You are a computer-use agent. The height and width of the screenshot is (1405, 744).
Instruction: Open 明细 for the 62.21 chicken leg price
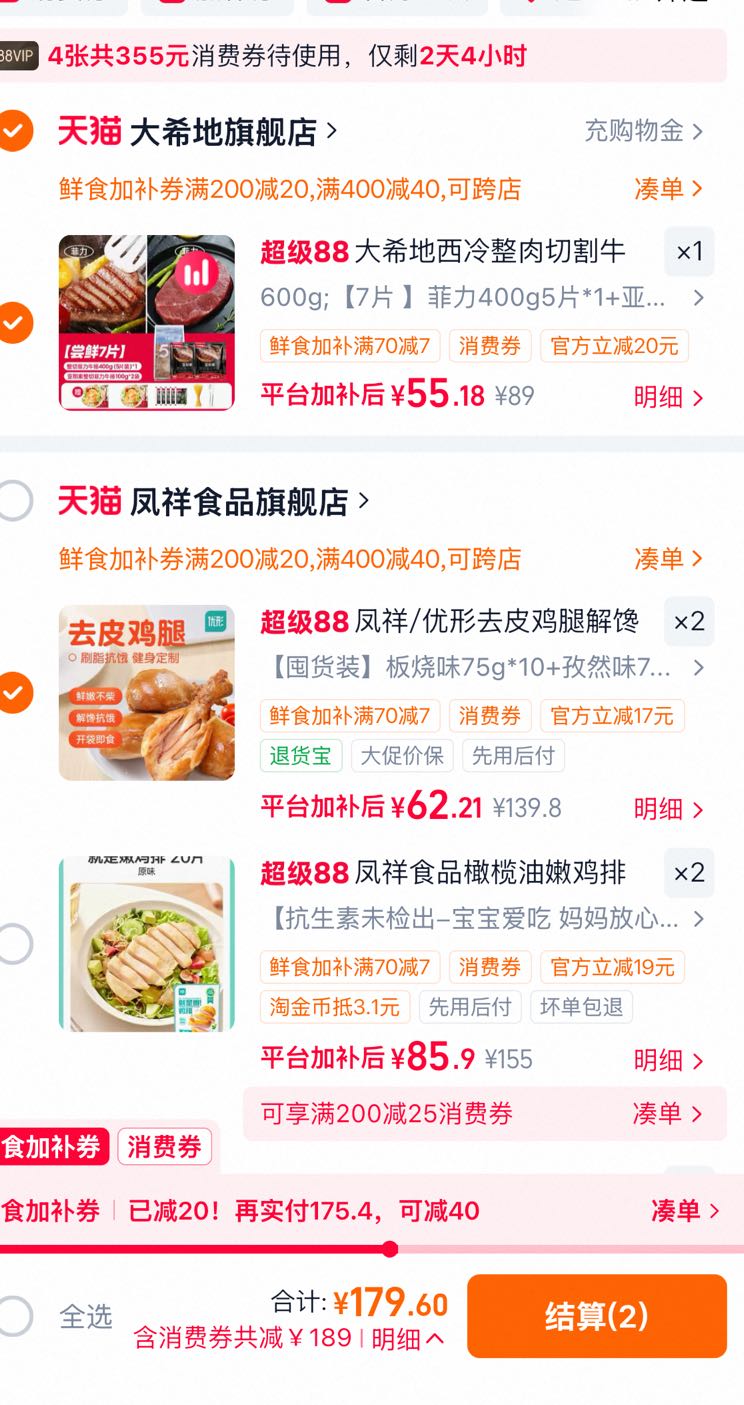click(x=669, y=808)
